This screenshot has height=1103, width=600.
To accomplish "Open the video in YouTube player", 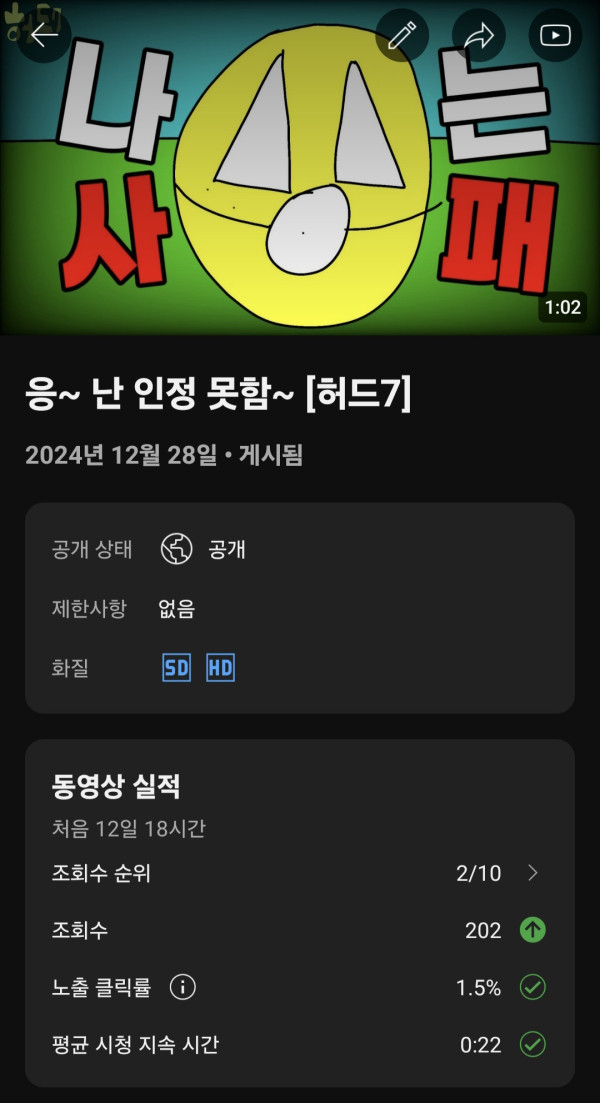I will 554,36.
